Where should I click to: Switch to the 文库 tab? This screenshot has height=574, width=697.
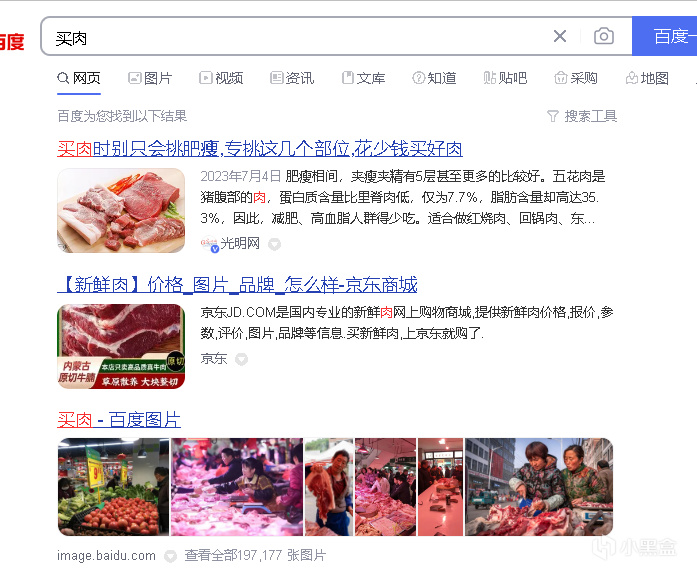(363, 78)
